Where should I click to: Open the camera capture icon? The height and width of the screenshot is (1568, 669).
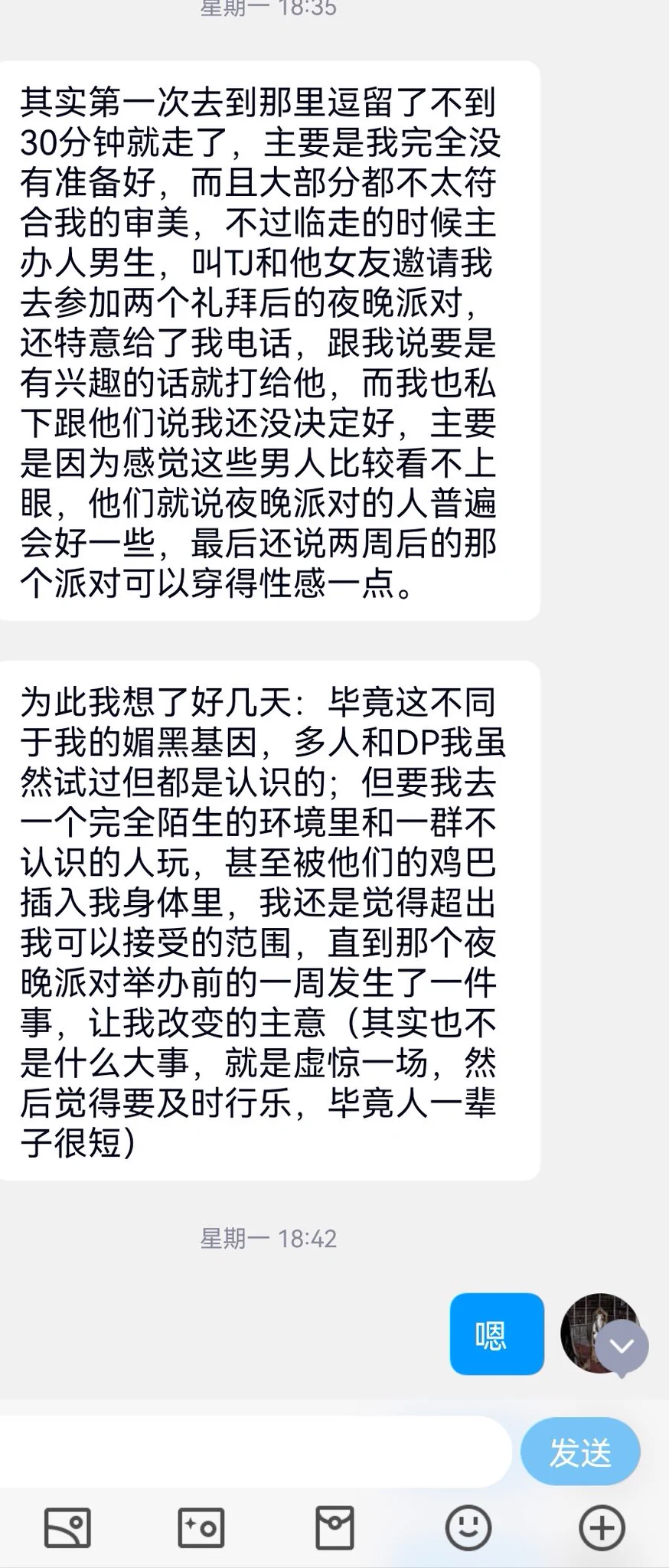pos(201,1527)
